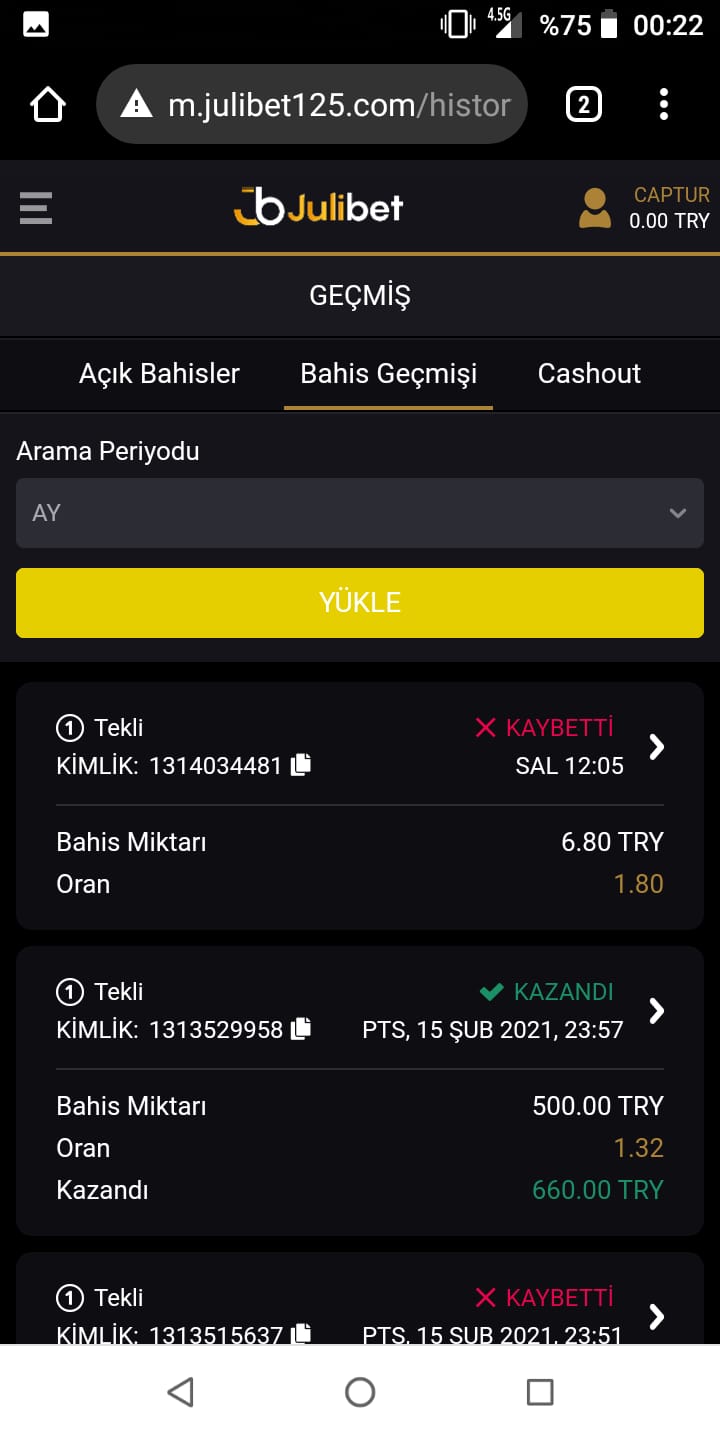Image resolution: width=720 pixels, height=1440 pixels.
Task: Tap the yellow YÜKLE button
Action: (x=360, y=603)
